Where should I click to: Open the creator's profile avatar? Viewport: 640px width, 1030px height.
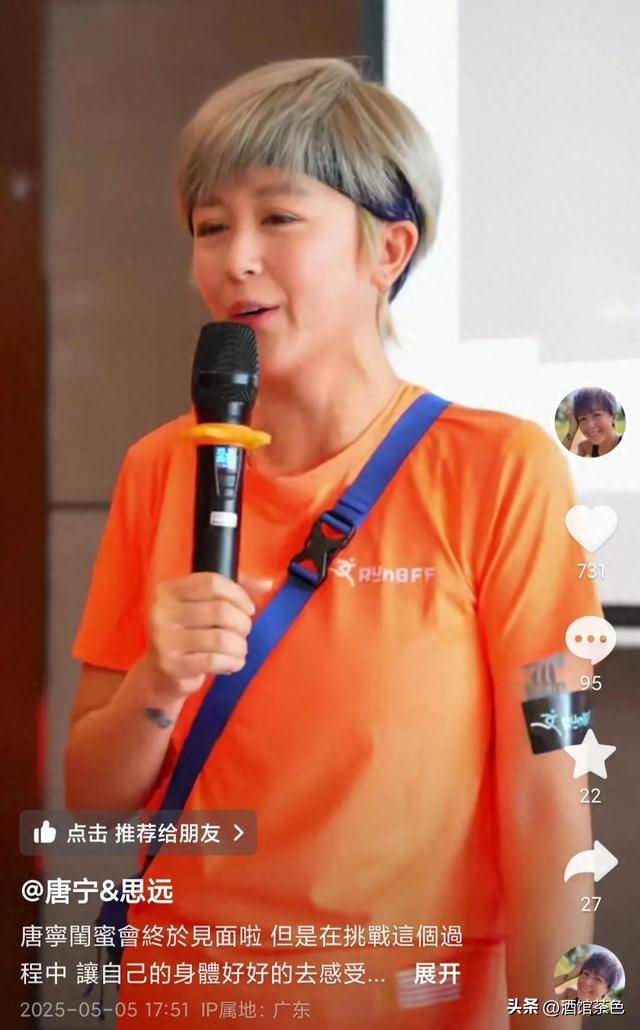point(590,422)
